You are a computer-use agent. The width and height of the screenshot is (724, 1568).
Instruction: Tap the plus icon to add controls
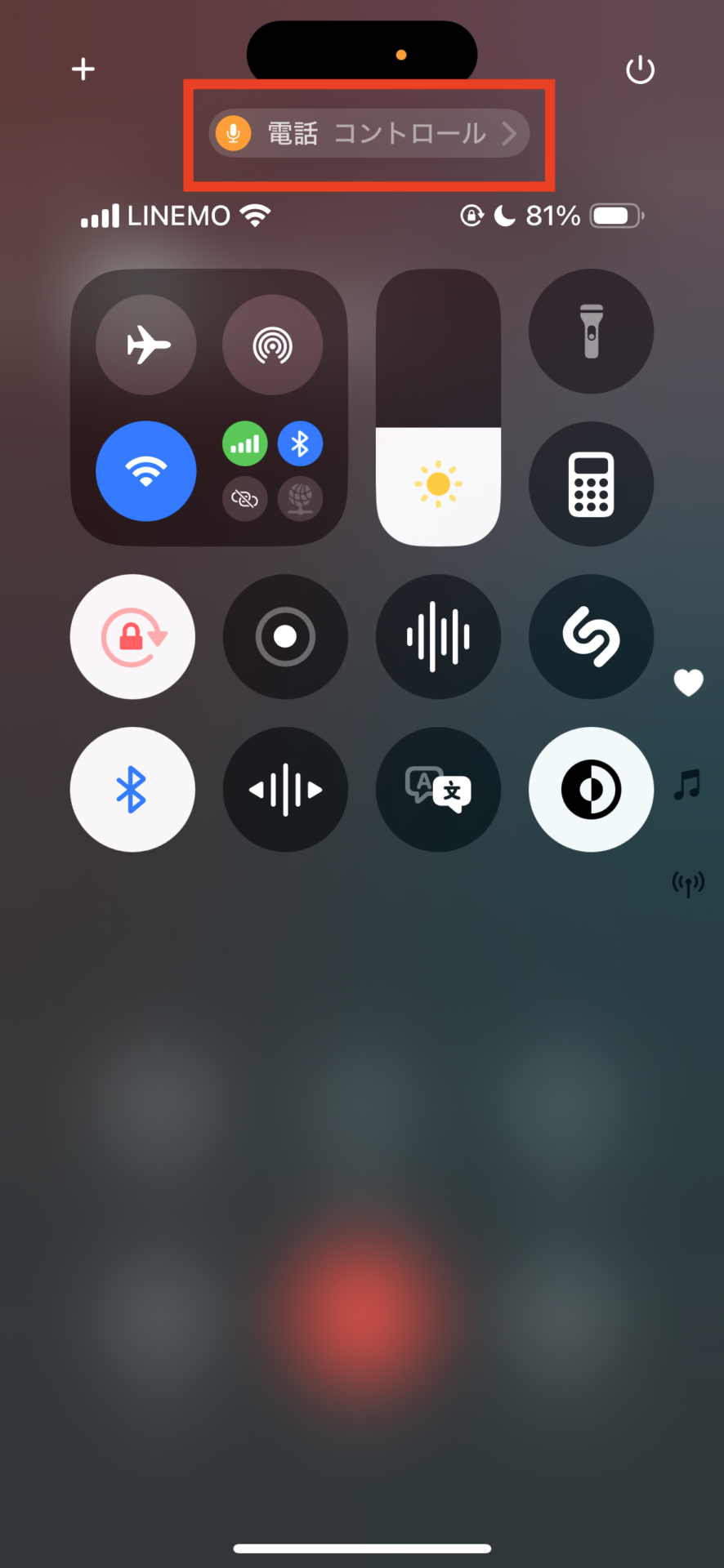(x=83, y=69)
